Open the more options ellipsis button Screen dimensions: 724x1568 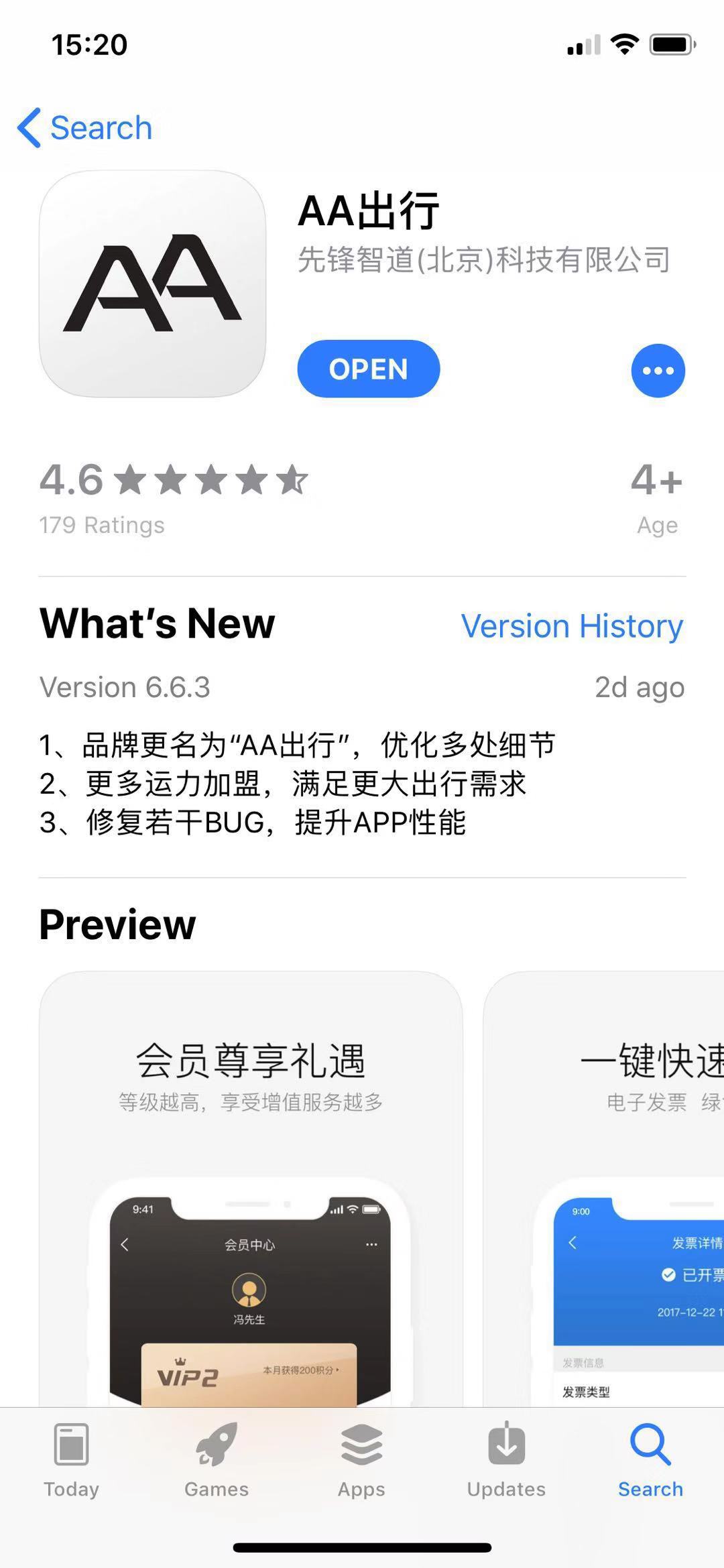(x=658, y=370)
